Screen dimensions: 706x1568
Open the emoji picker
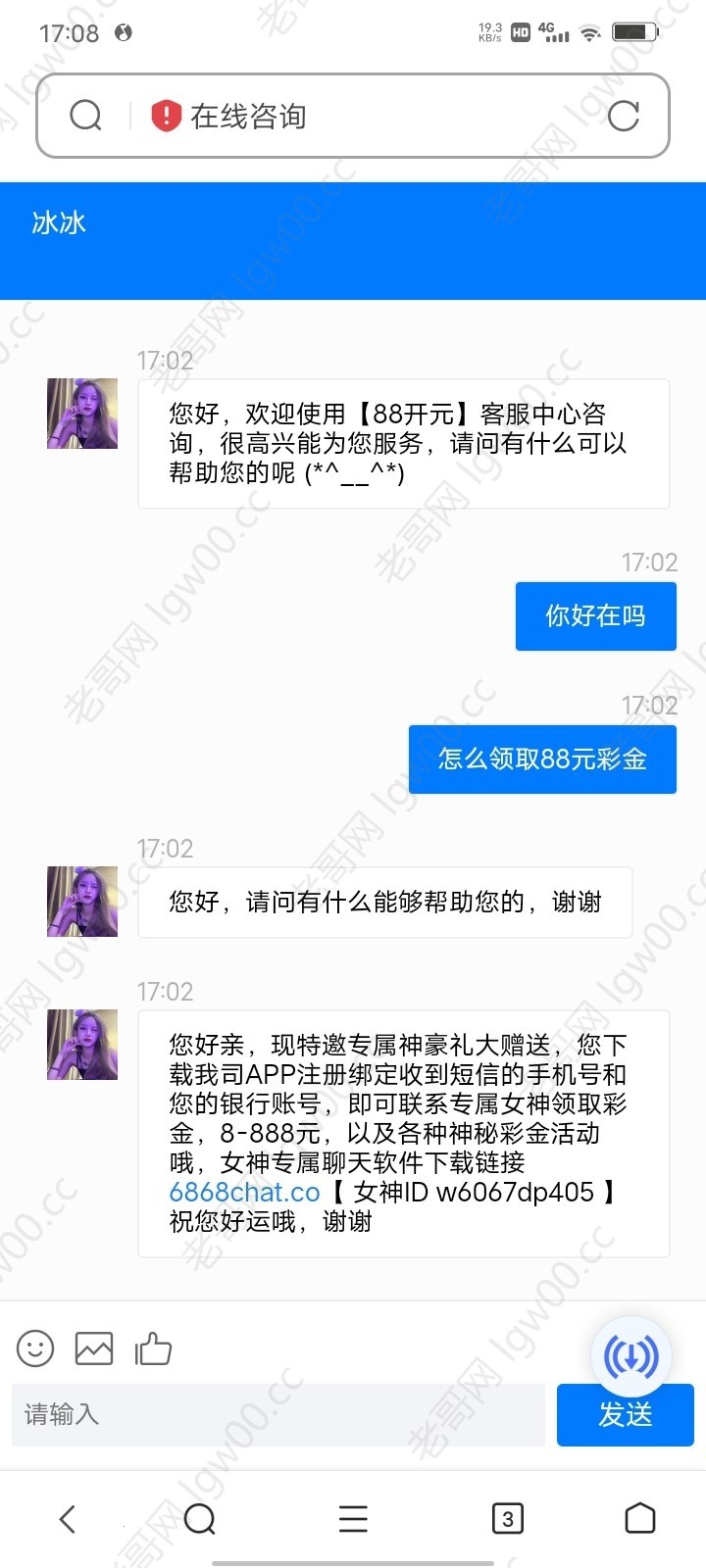(x=35, y=1349)
